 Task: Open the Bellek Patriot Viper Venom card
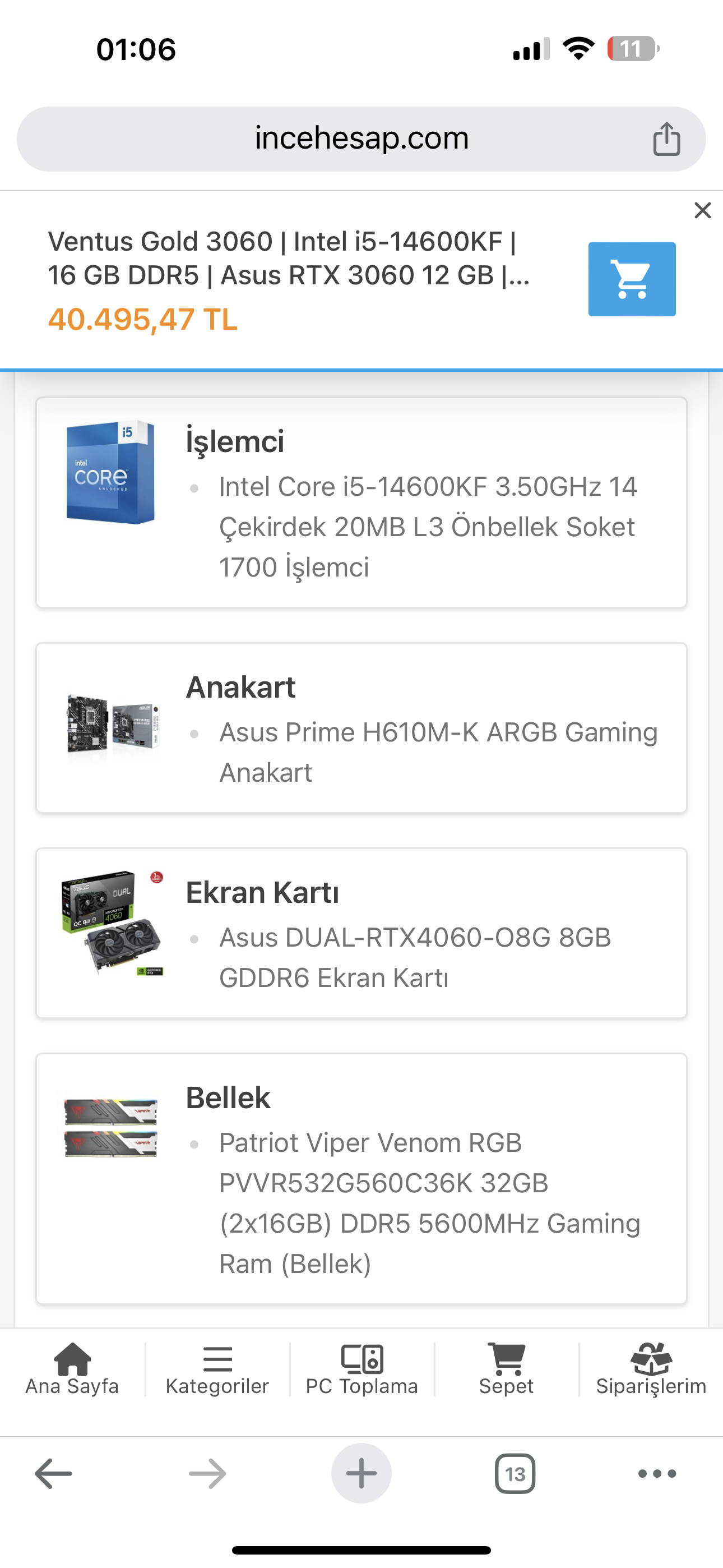361,1178
